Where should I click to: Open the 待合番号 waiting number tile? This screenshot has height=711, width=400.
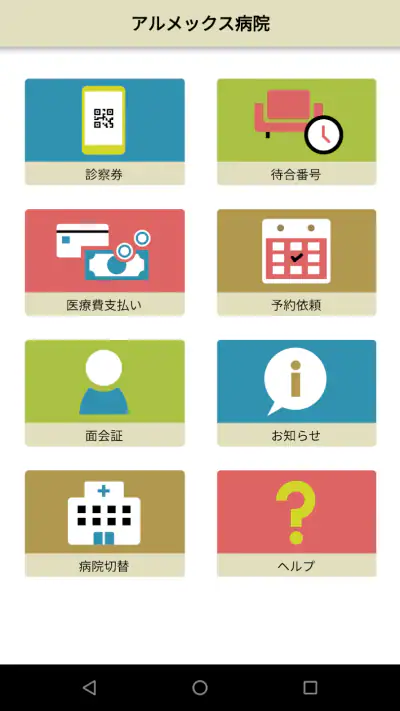click(297, 131)
